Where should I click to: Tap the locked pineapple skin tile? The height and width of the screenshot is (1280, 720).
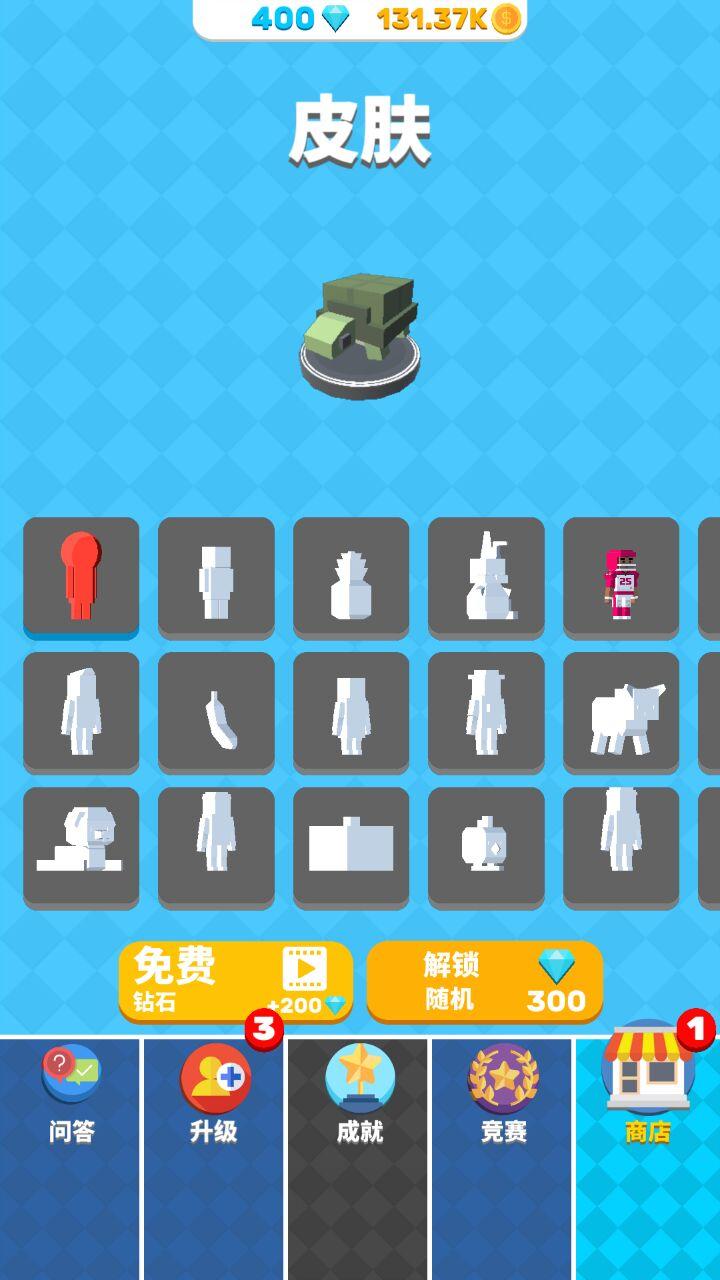pos(351,577)
